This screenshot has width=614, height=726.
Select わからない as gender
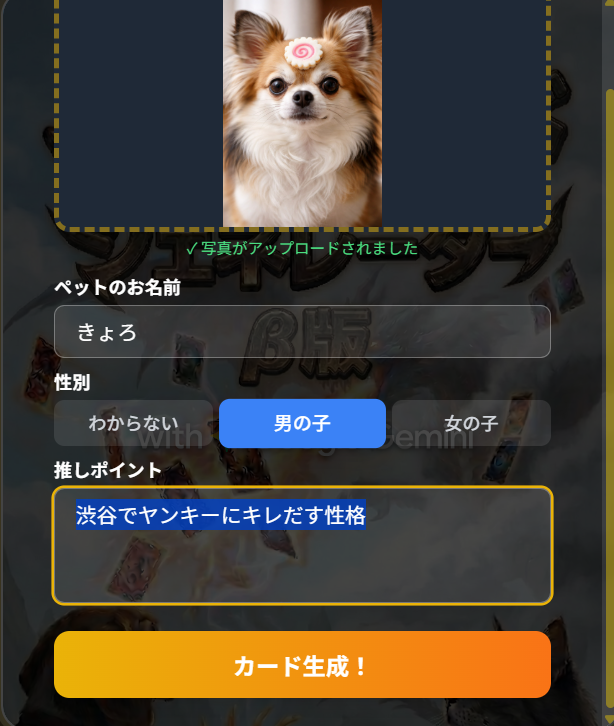click(133, 424)
